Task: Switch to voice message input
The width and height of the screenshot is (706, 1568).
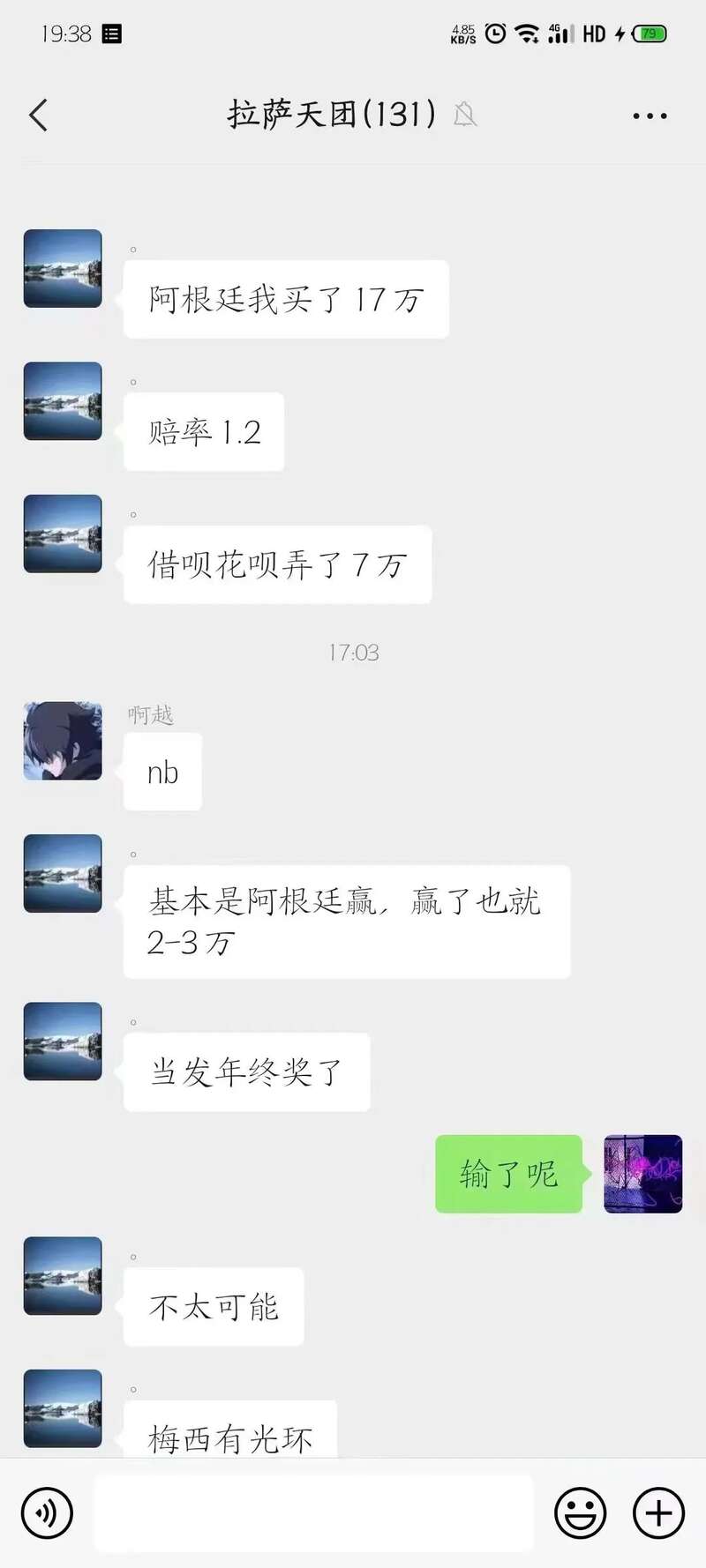Action: point(46,1512)
